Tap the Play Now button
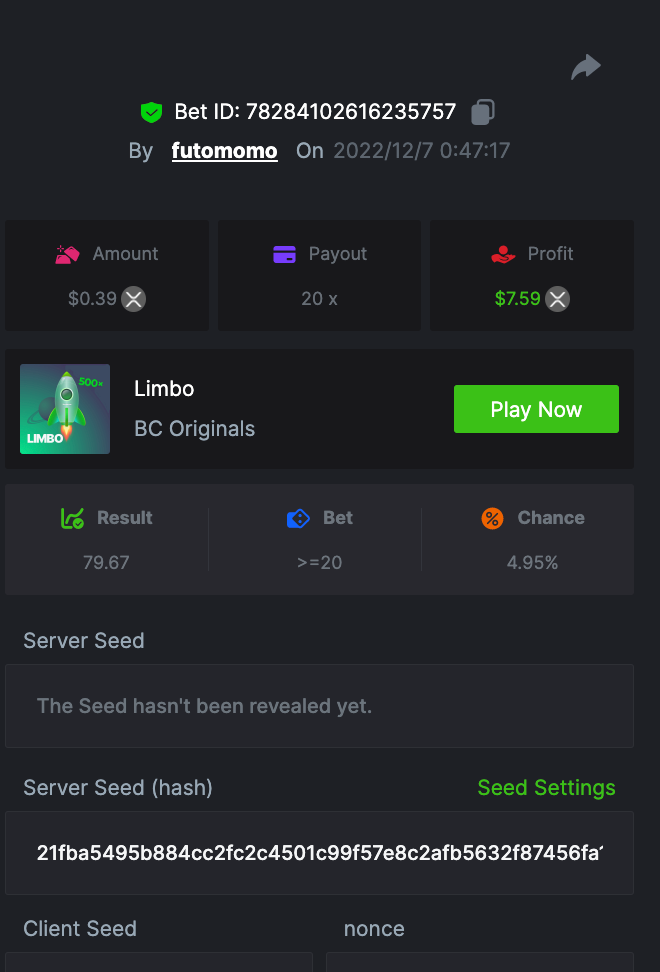Viewport: 660px width, 972px height. pyautogui.click(x=536, y=409)
